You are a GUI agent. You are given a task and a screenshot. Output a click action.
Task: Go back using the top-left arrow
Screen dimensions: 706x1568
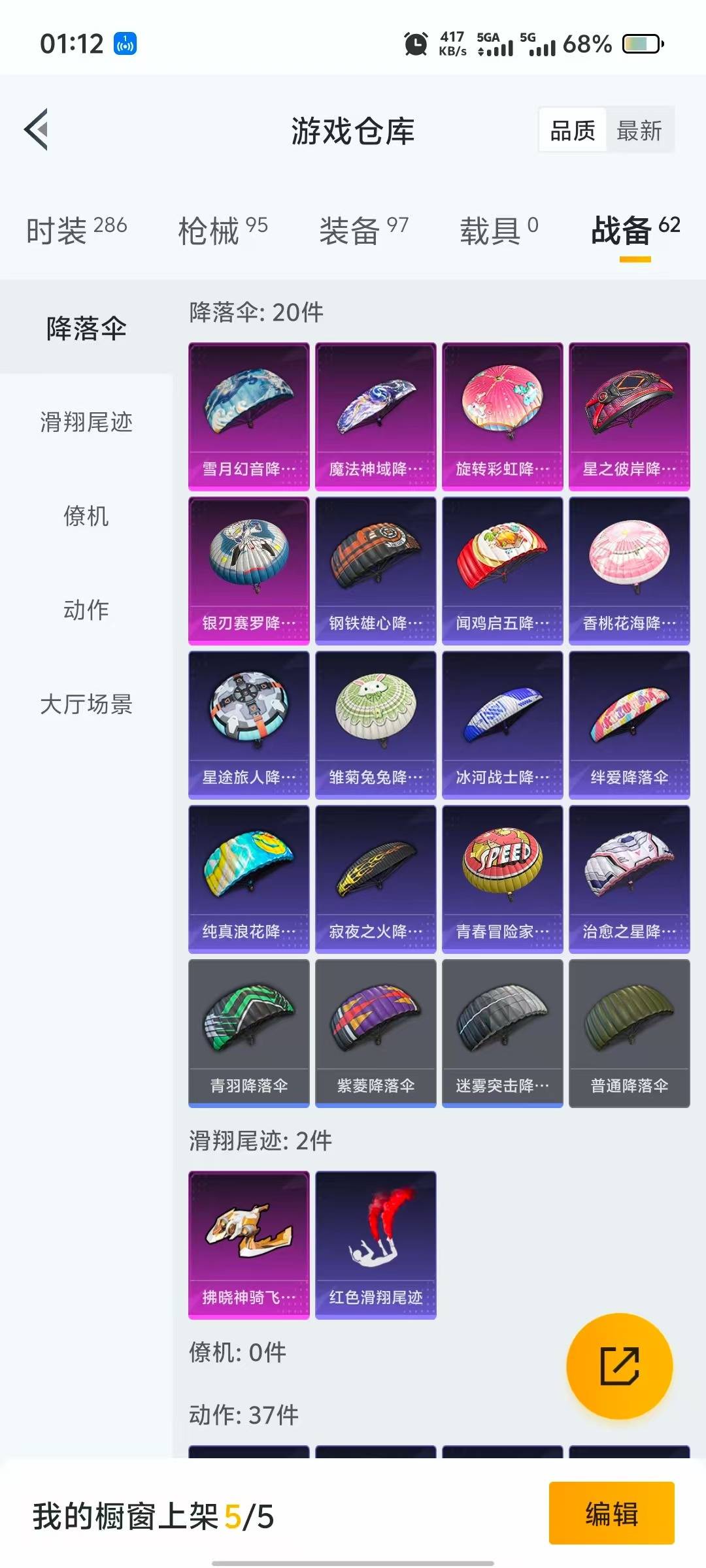click(37, 129)
